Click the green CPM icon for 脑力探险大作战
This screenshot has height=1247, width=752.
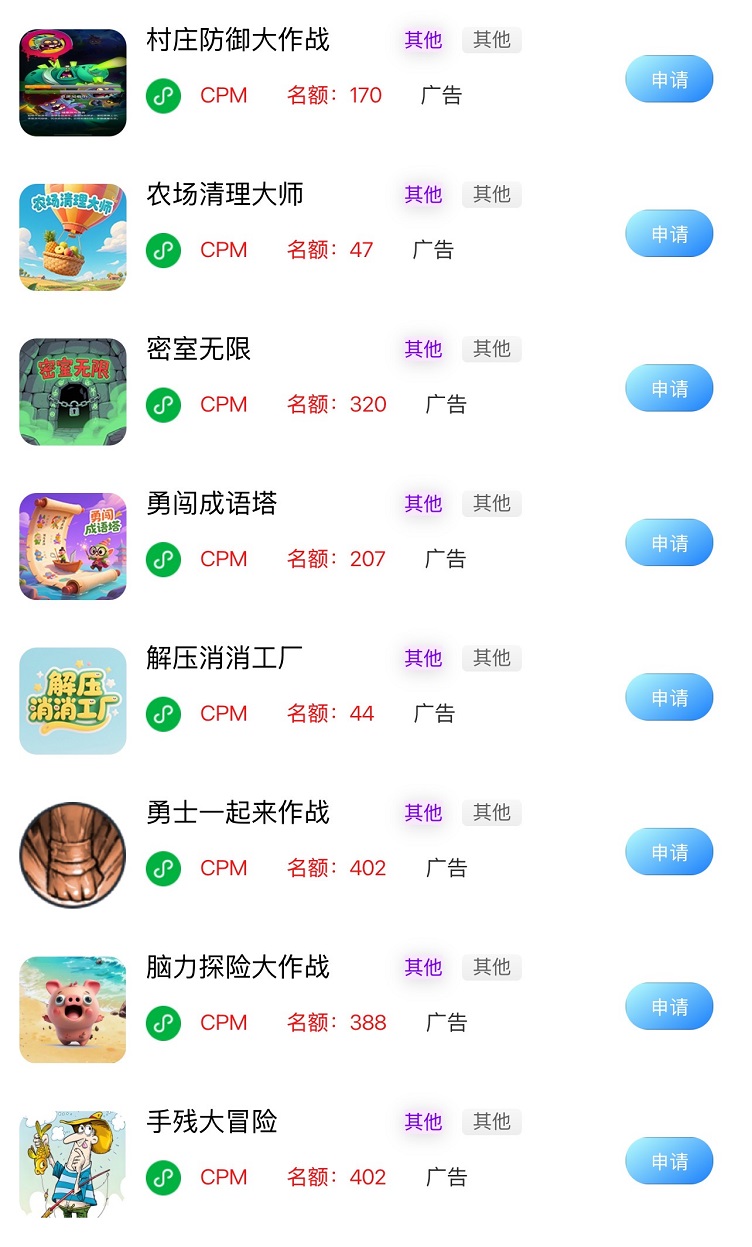163,1022
